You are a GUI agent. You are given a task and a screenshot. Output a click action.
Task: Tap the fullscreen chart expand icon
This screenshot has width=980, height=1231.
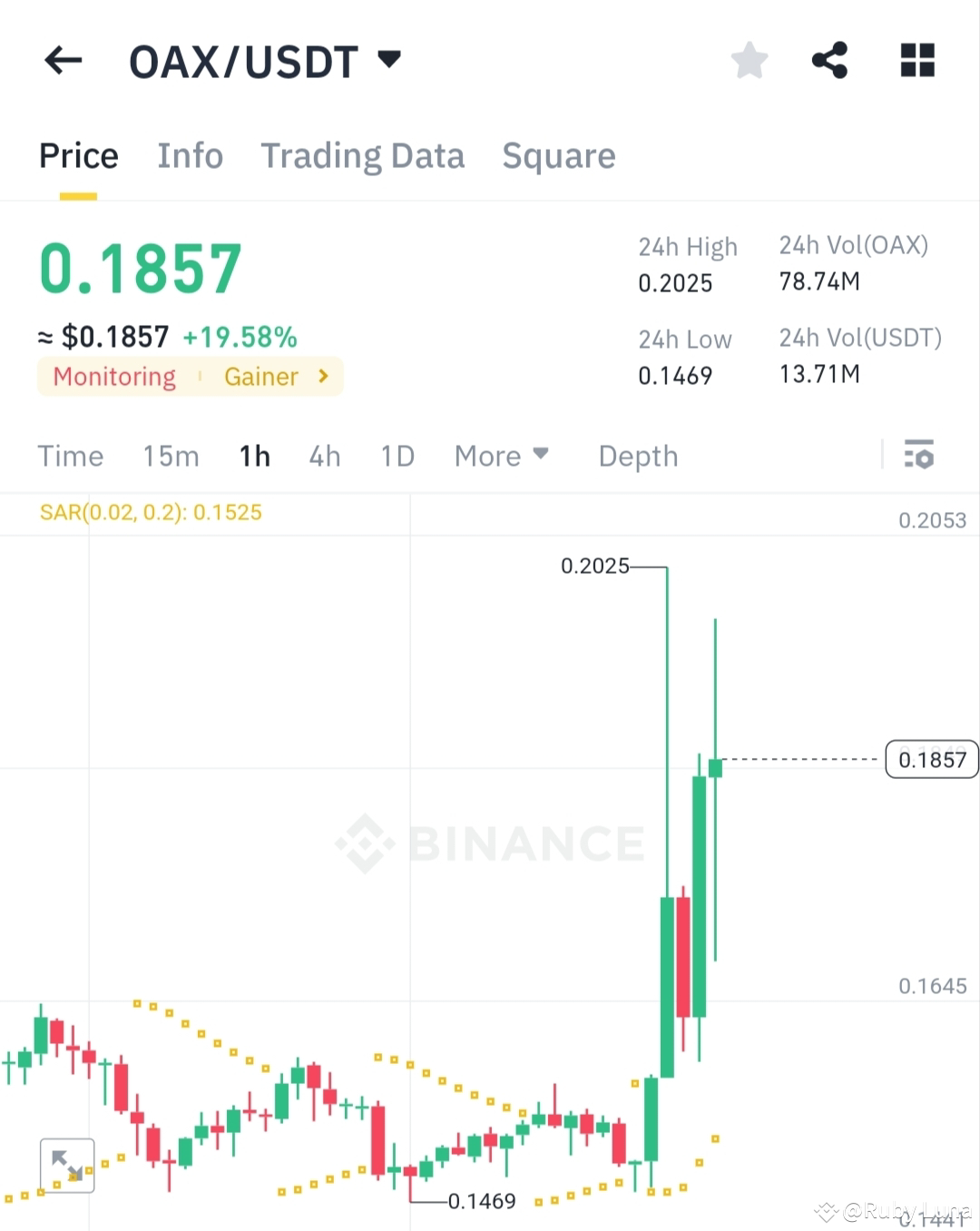pos(69,1167)
